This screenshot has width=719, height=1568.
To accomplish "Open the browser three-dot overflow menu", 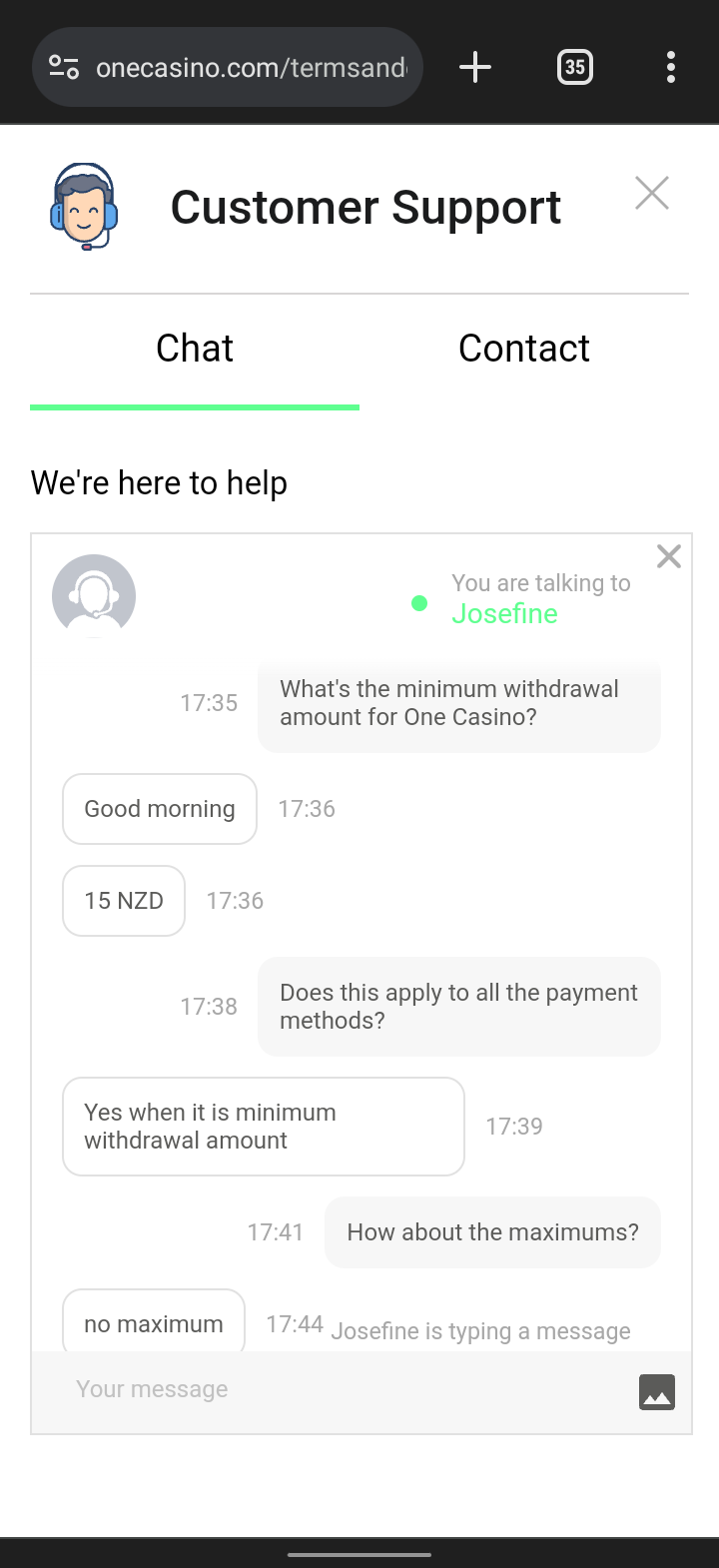I will (670, 67).
